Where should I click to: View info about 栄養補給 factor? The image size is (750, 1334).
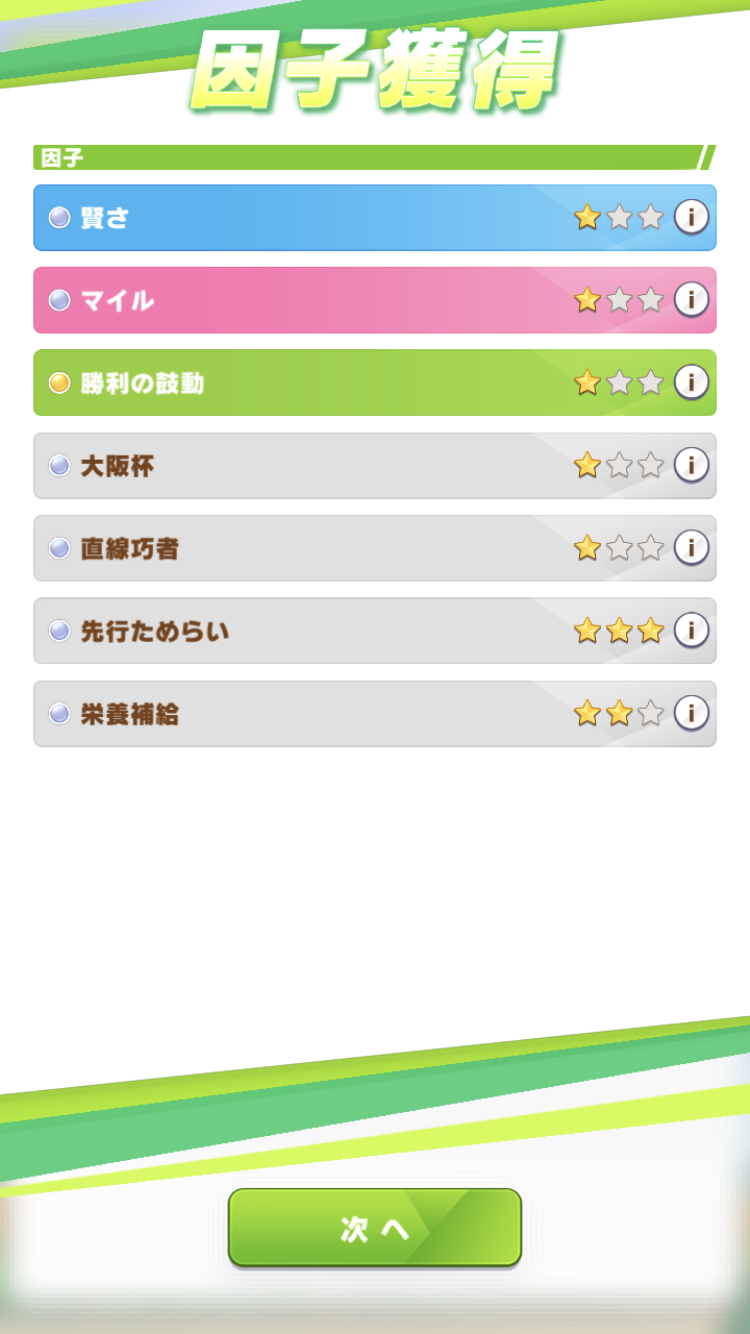(x=691, y=714)
